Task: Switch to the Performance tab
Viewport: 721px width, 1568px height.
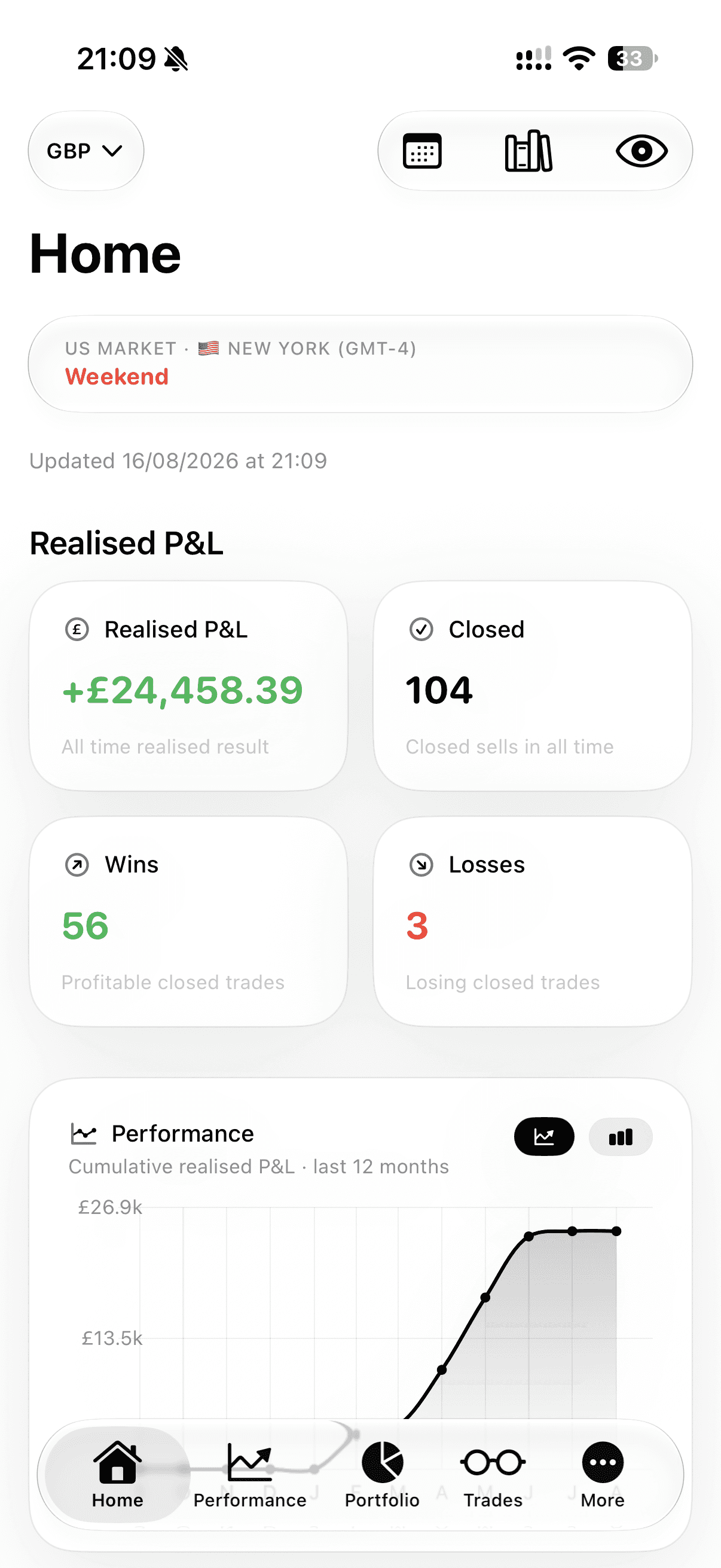Action: pos(249,1474)
